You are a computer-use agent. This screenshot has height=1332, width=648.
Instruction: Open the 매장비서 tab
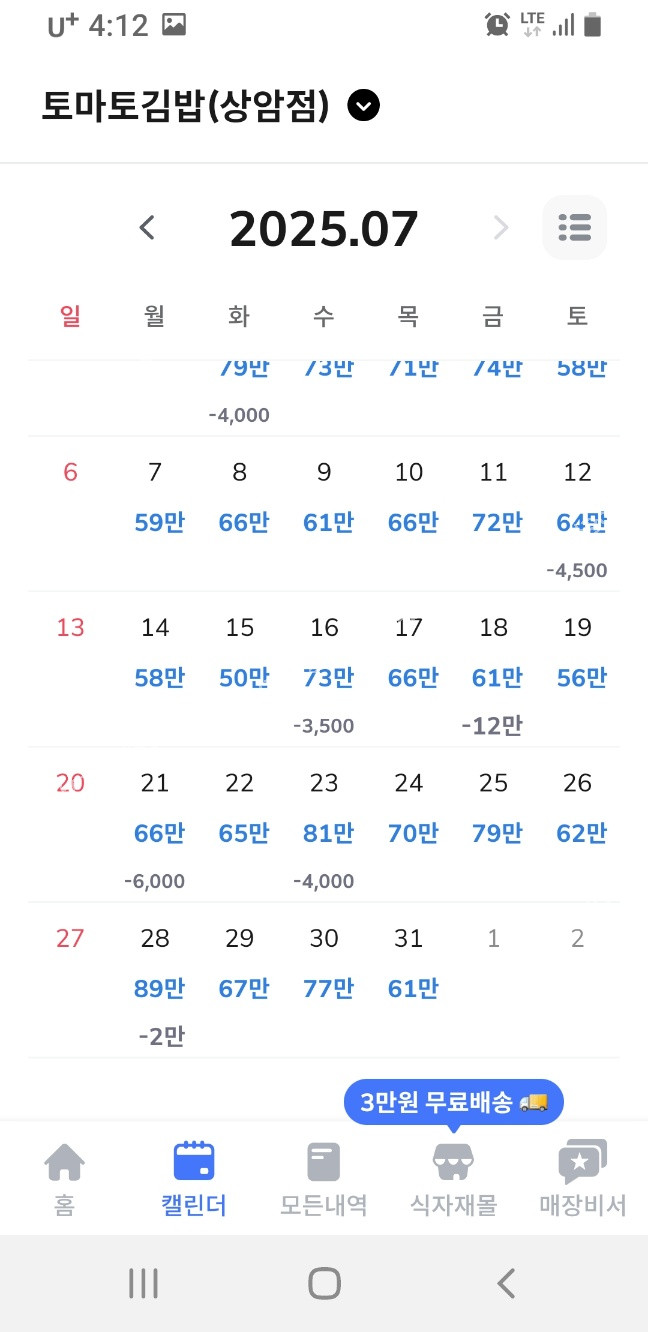click(x=582, y=1180)
